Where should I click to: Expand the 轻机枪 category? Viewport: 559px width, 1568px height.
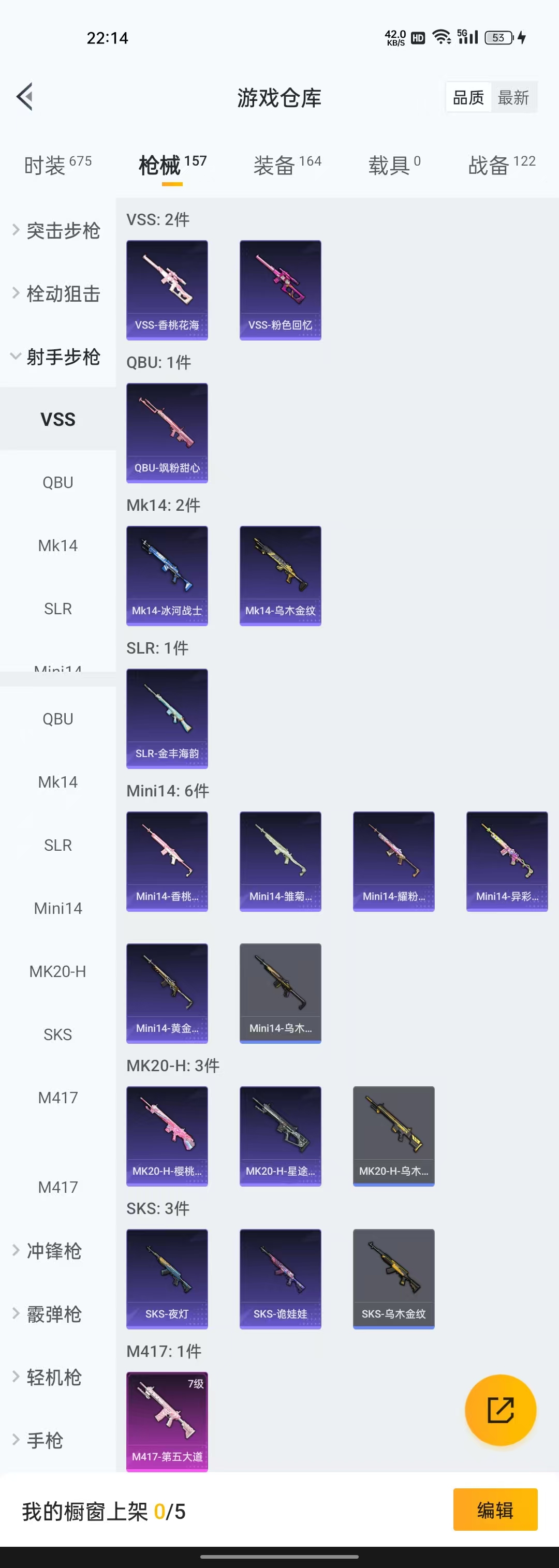(54, 1378)
